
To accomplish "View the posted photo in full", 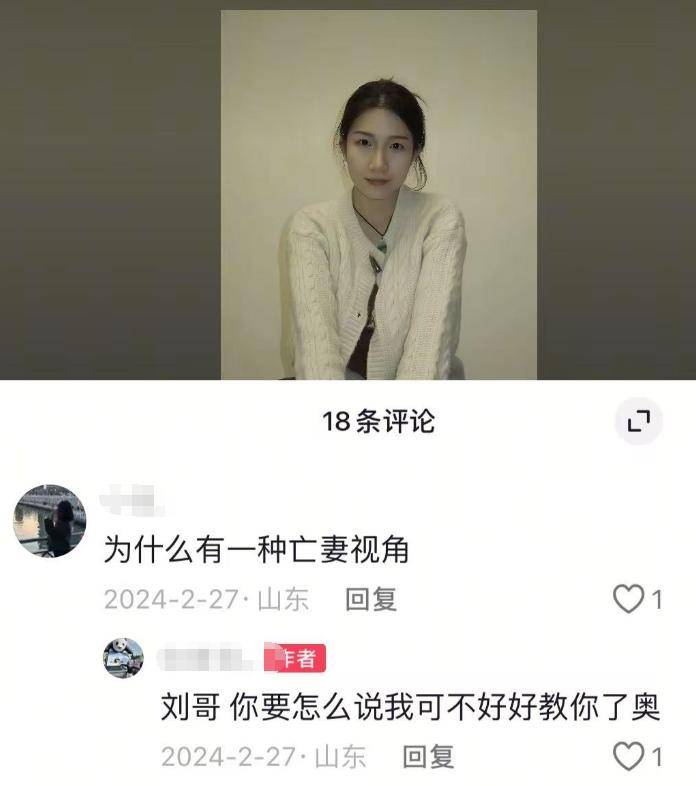I will pyautogui.click(x=378, y=195).
